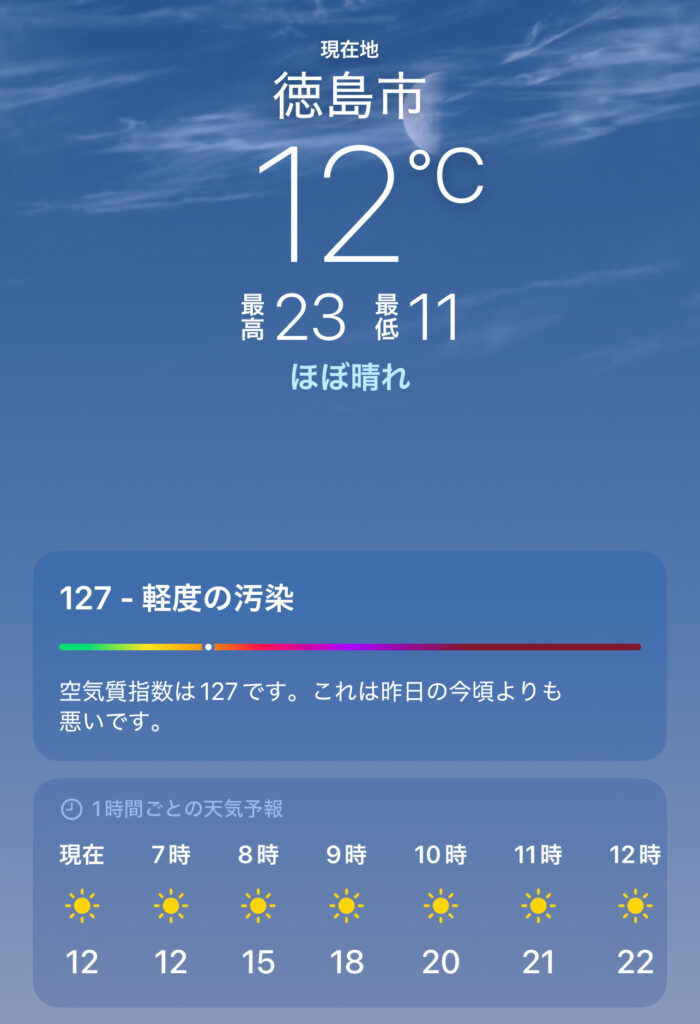Open the 1時間ごとの天気予報 hourly forecast card
This screenshot has height=1024, width=700.
pos(349,892)
